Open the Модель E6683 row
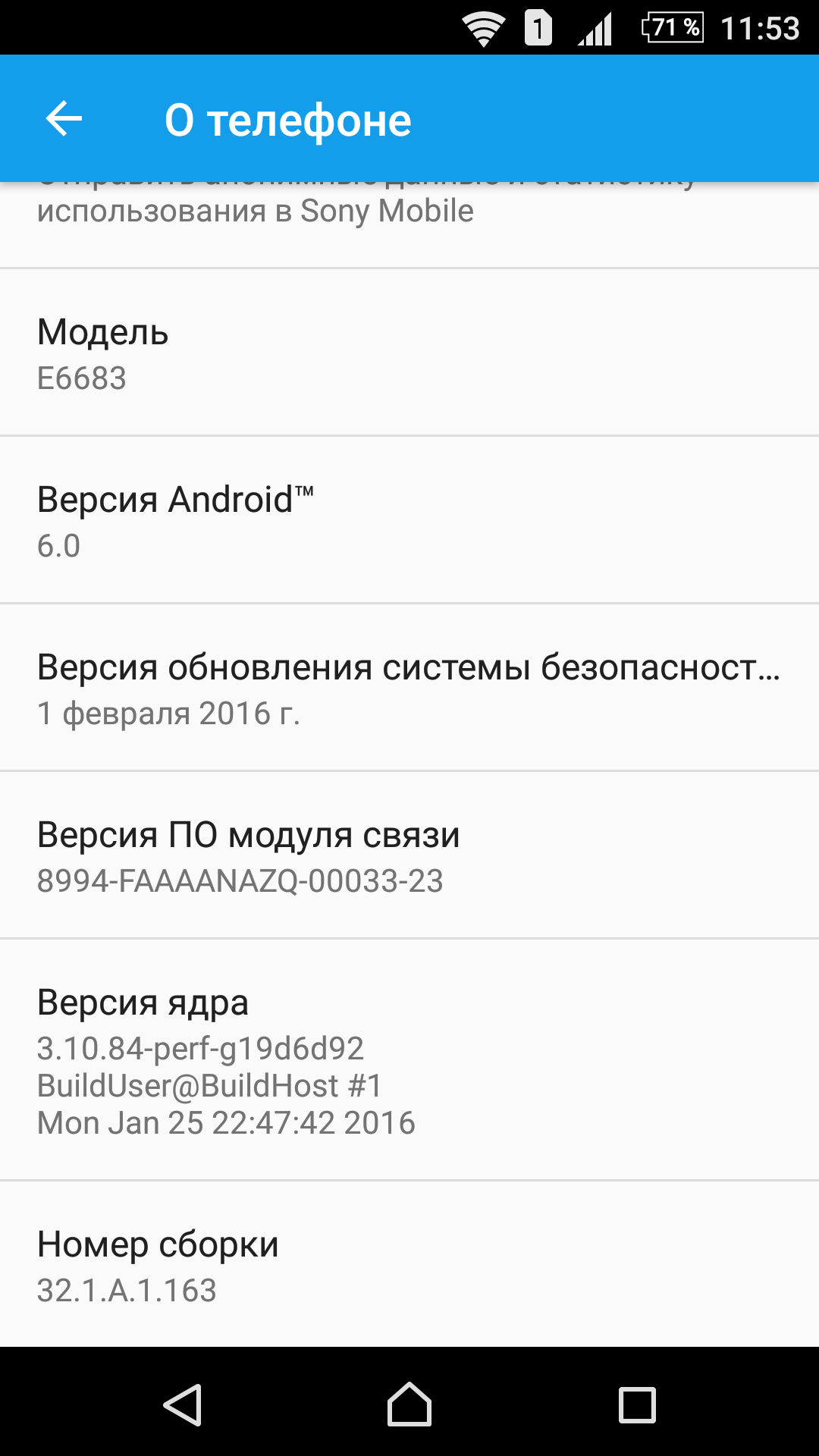This screenshot has width=819, height=1456. [x=409, y=353]
